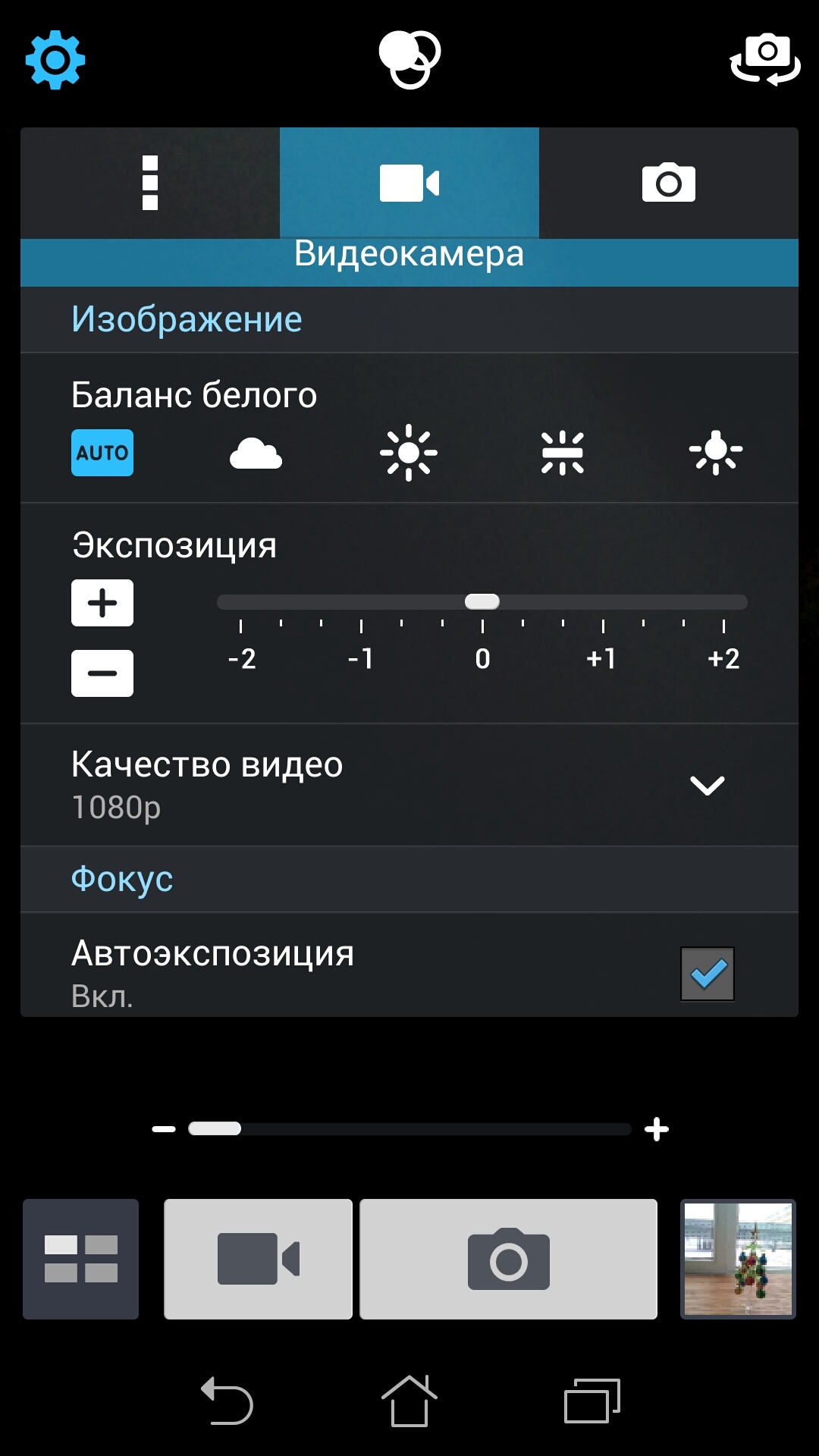Start recording a video

click(x=258, y=1259)
